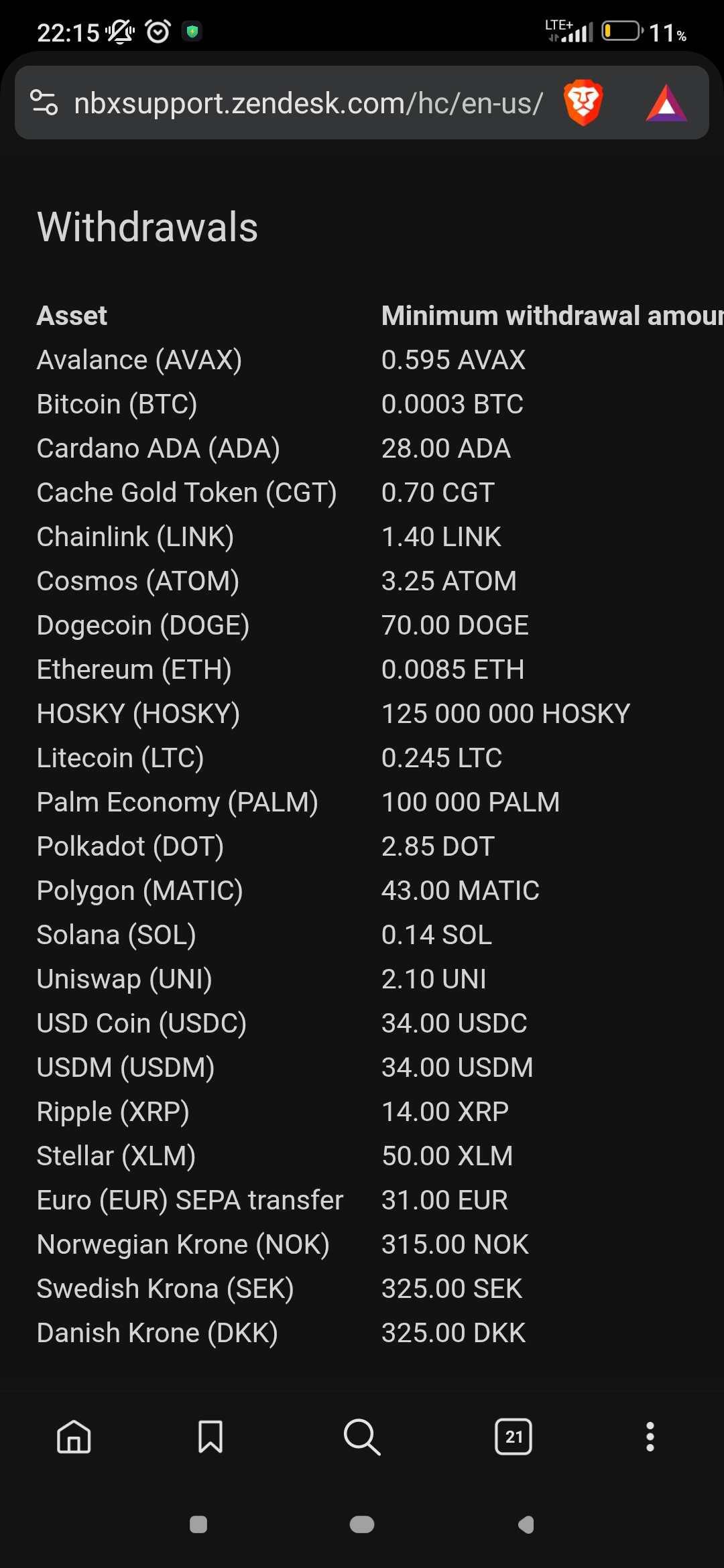The width and height of the screenshot is (724, 1568).
Task: Tap the system home button
Action: point(362,1525)
